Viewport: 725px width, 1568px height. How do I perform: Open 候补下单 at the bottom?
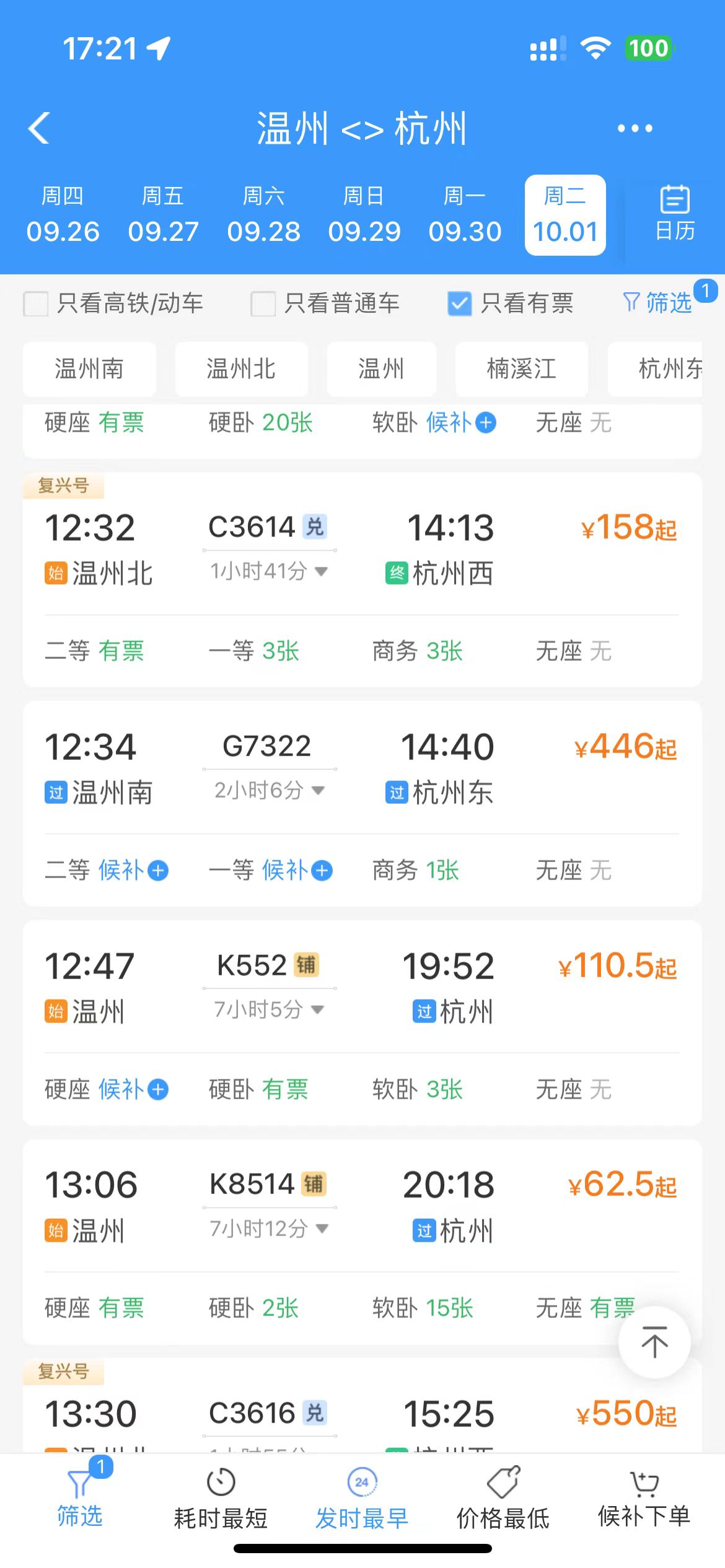coord(644,1499)
